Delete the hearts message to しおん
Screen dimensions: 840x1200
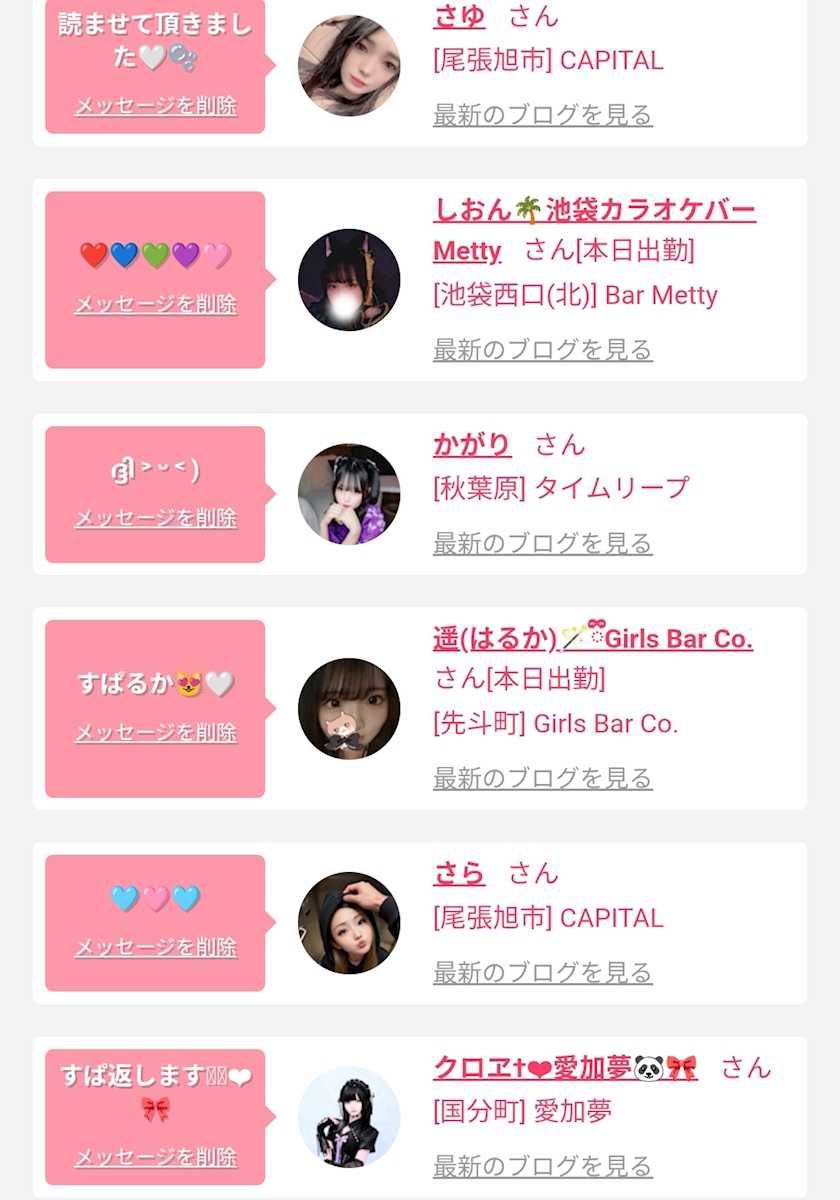point(156,304)
